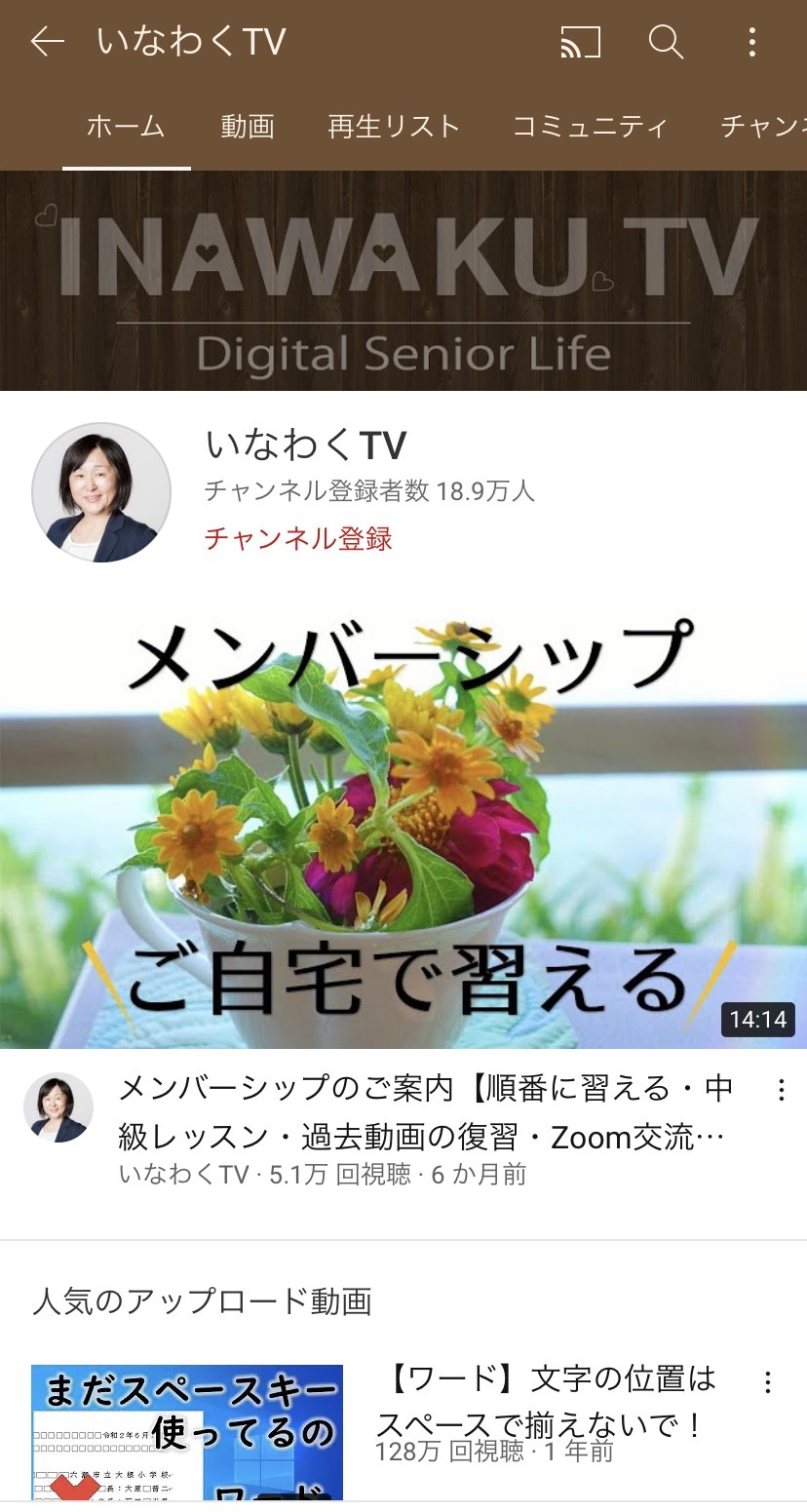Open search in the app bar
The width and height of the screenshot is (807, 1512).
click(x=666, y=42)
